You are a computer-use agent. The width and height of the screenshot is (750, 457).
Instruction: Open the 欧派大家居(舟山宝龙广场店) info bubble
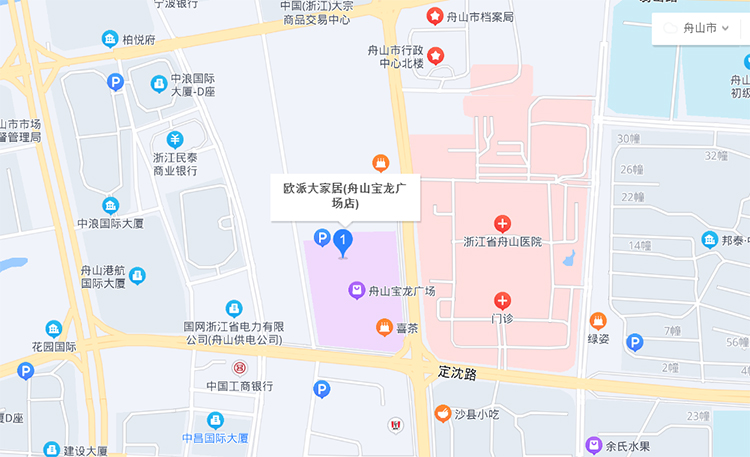[x=346, y=195]
